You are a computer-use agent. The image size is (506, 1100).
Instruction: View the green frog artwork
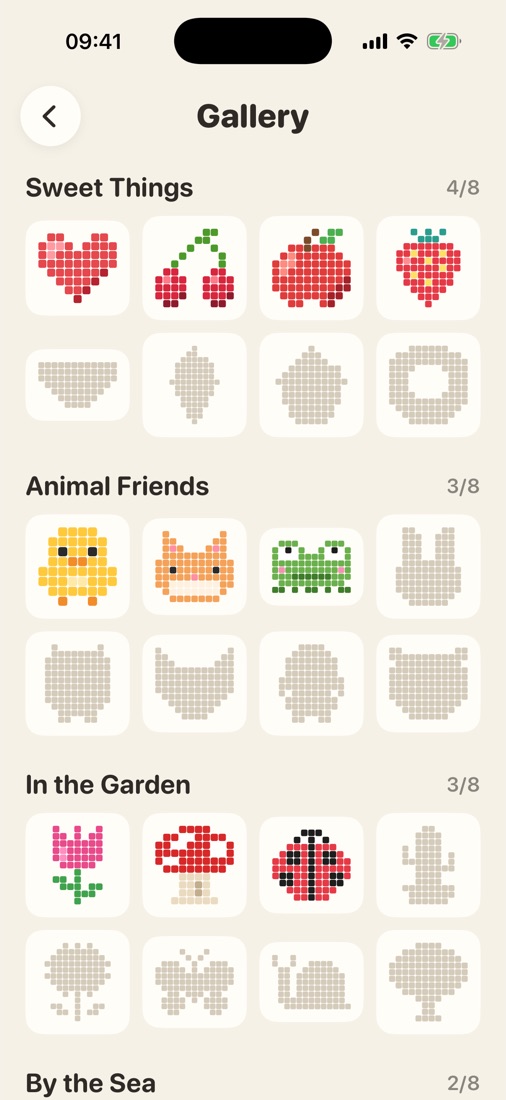(x=312, y=567)
